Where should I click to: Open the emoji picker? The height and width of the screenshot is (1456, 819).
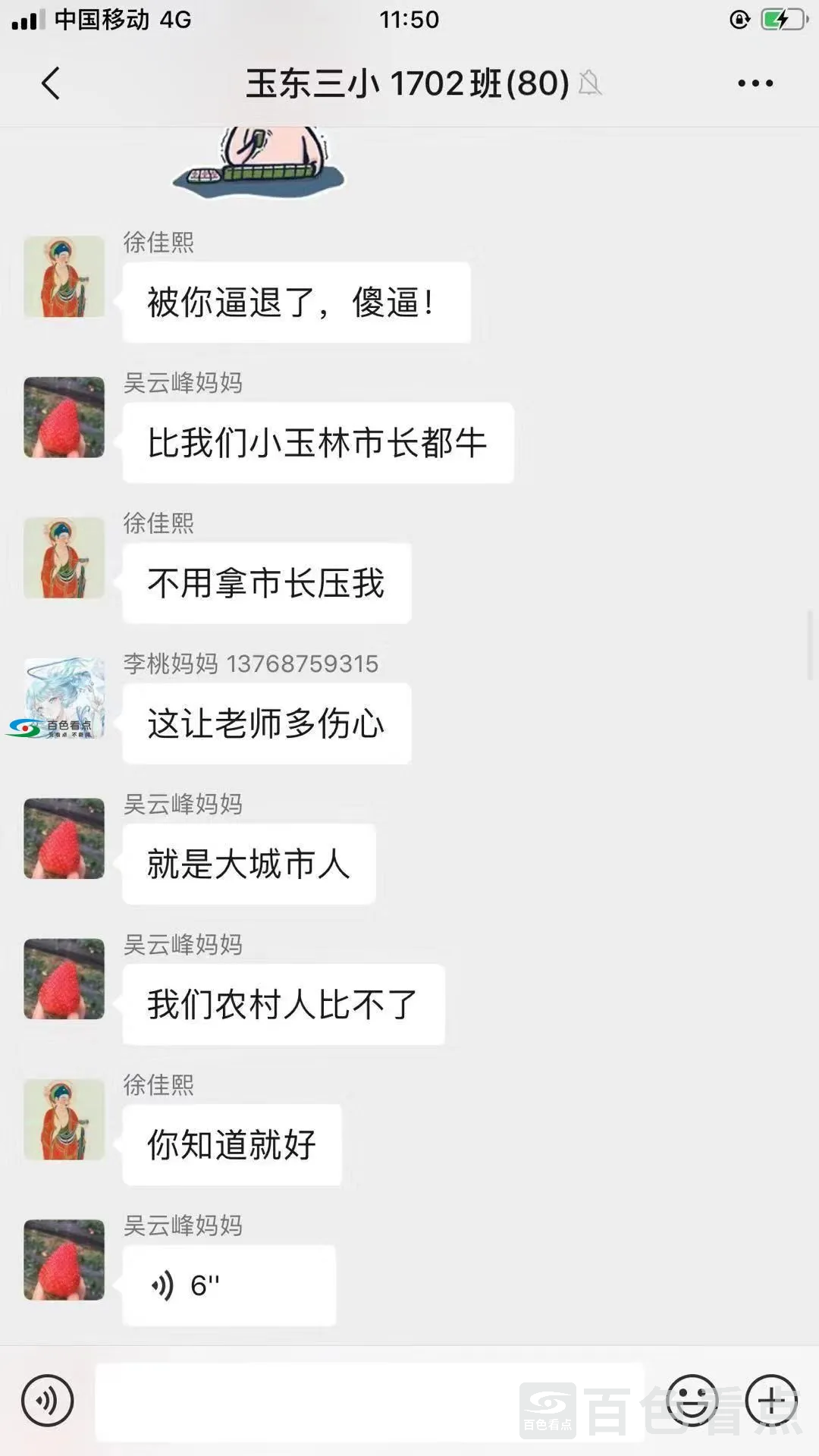tap(692, 1400)
